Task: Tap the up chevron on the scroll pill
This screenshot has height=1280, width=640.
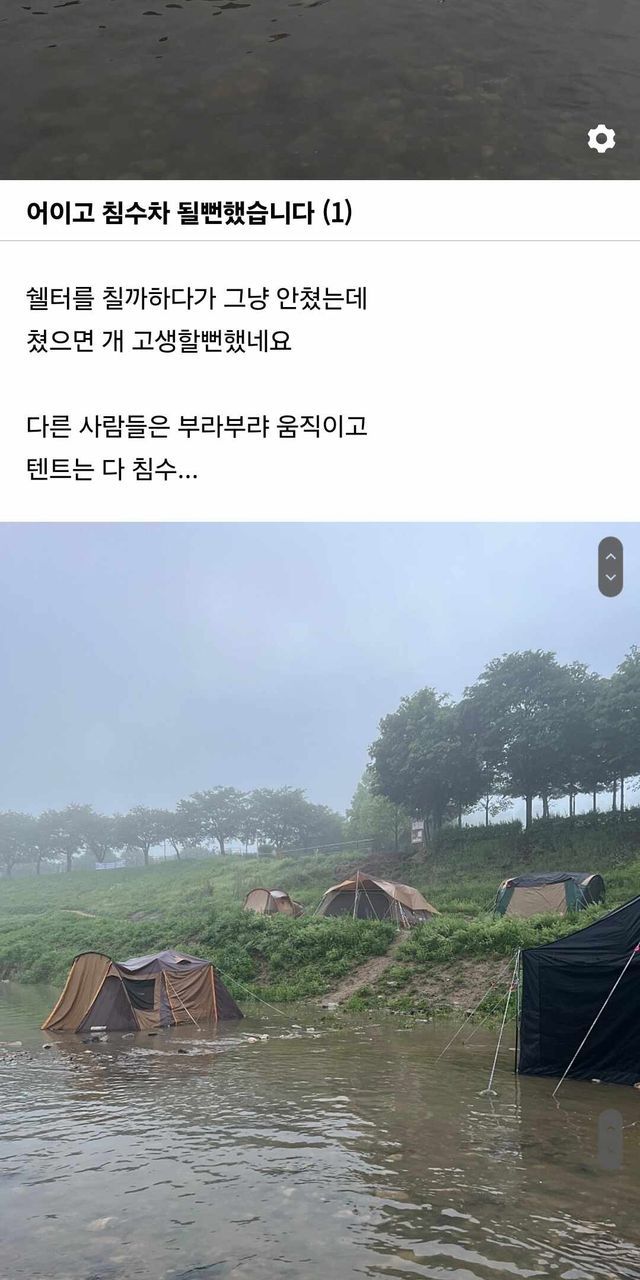Action: pyautogui.click(x=610, y=556)
